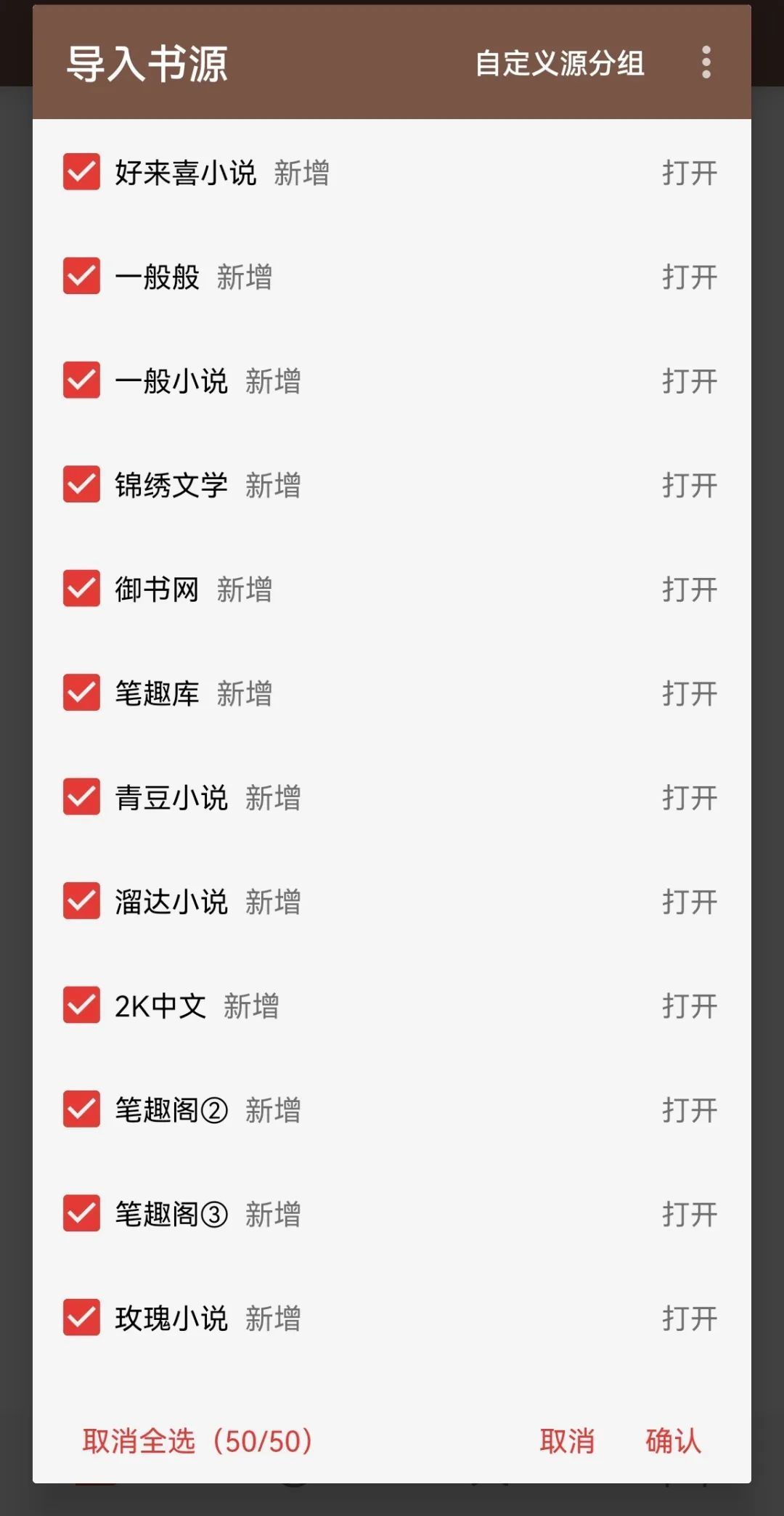Image resolution: width=784 pixels, height=1516 pixels.
Task: Uncheck the 好来喜小说 checkbox
Action: [81, 172]
